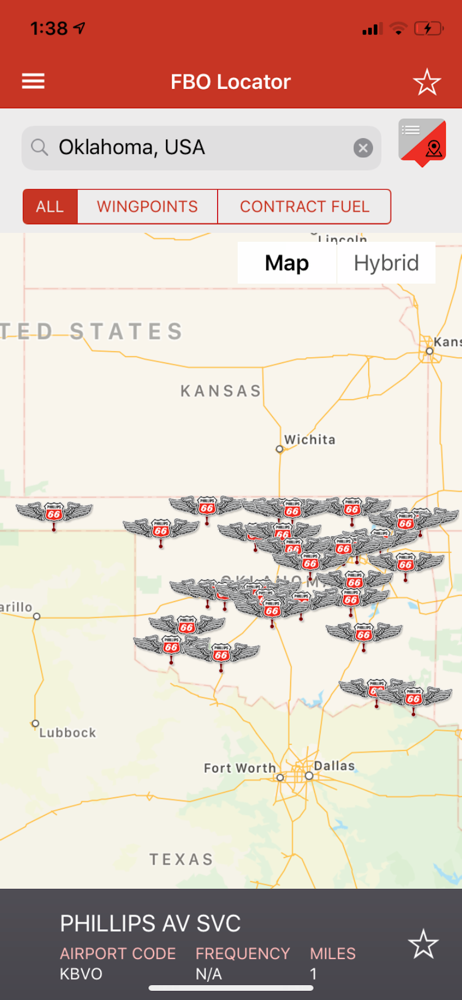This screenshot has height=1000, width=462.
Task: Open the hamburger menu
Action: [33, 82]
